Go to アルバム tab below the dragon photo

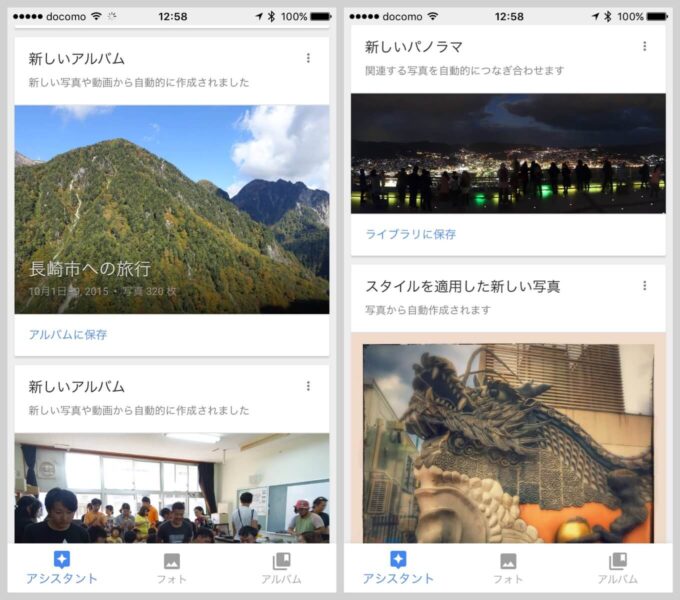[x=617, y=567]
